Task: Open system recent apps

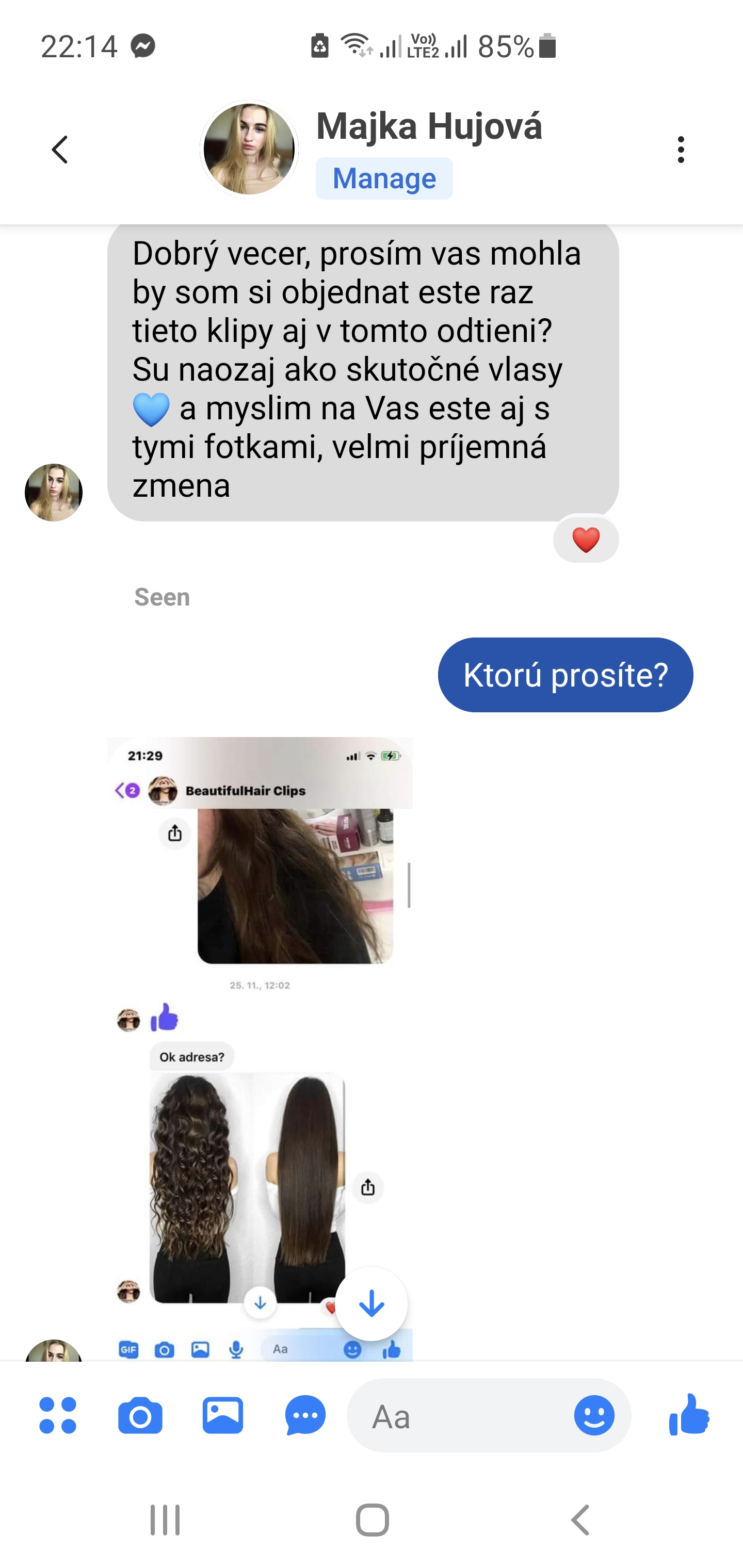Action: [165, 1520]
